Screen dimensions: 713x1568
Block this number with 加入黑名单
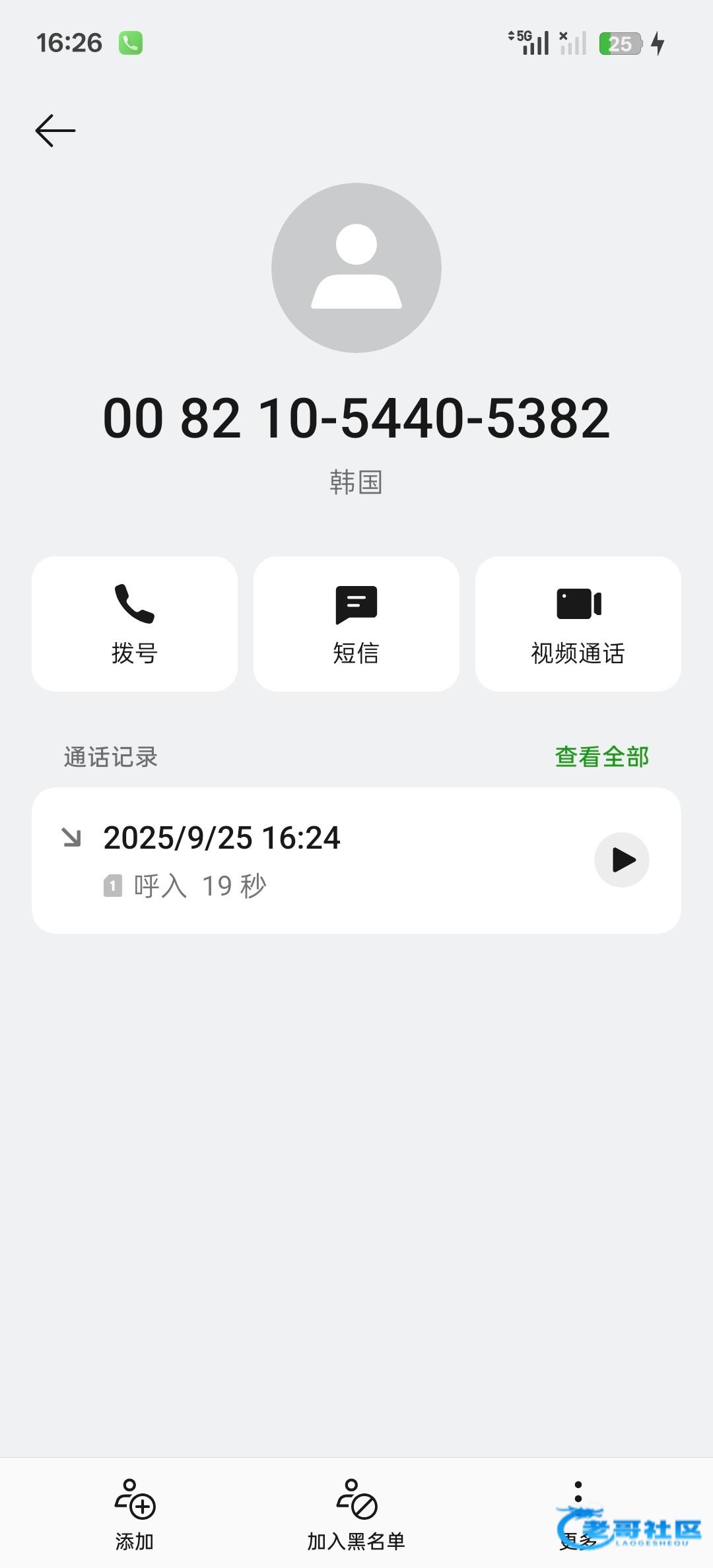(356, 1515)
